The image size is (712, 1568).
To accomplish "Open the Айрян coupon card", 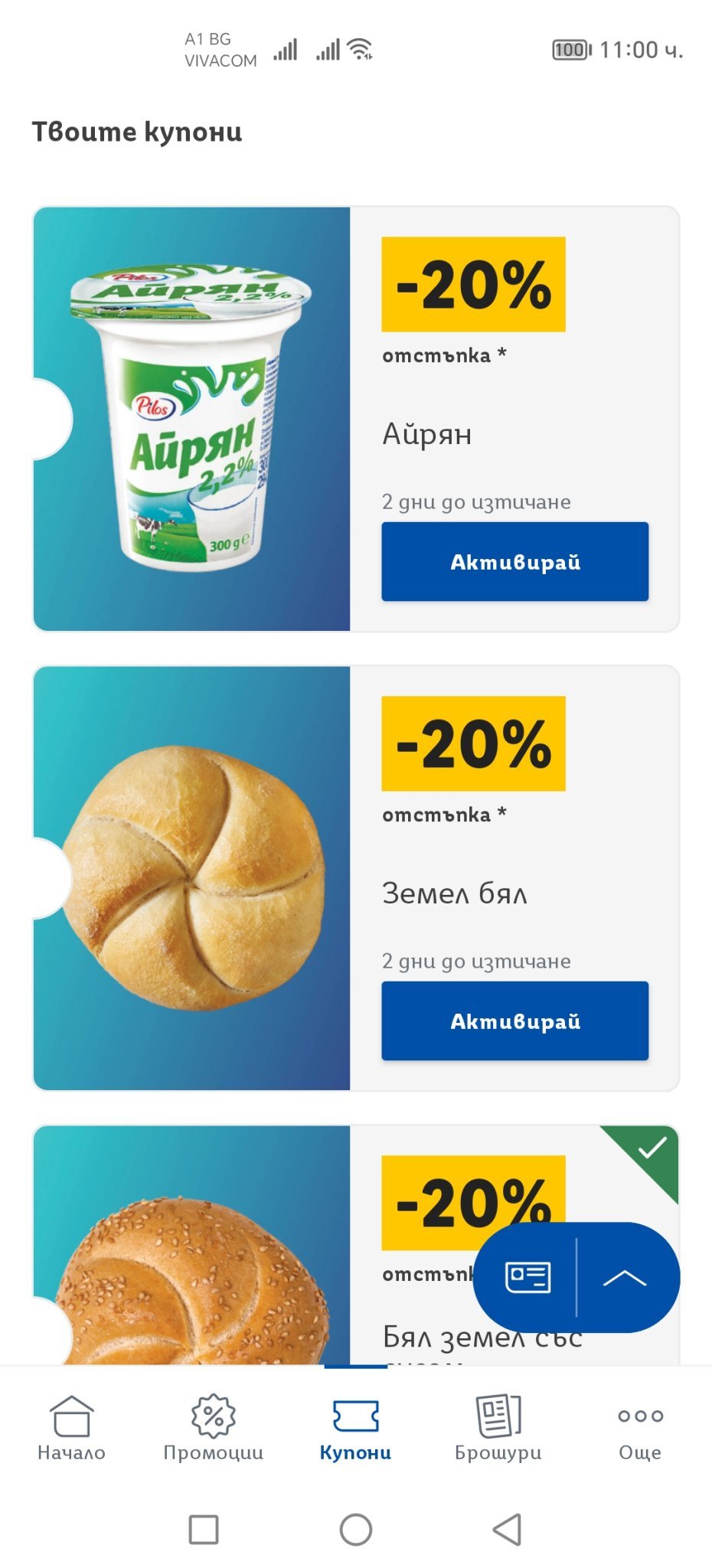I will click(191, 419).
